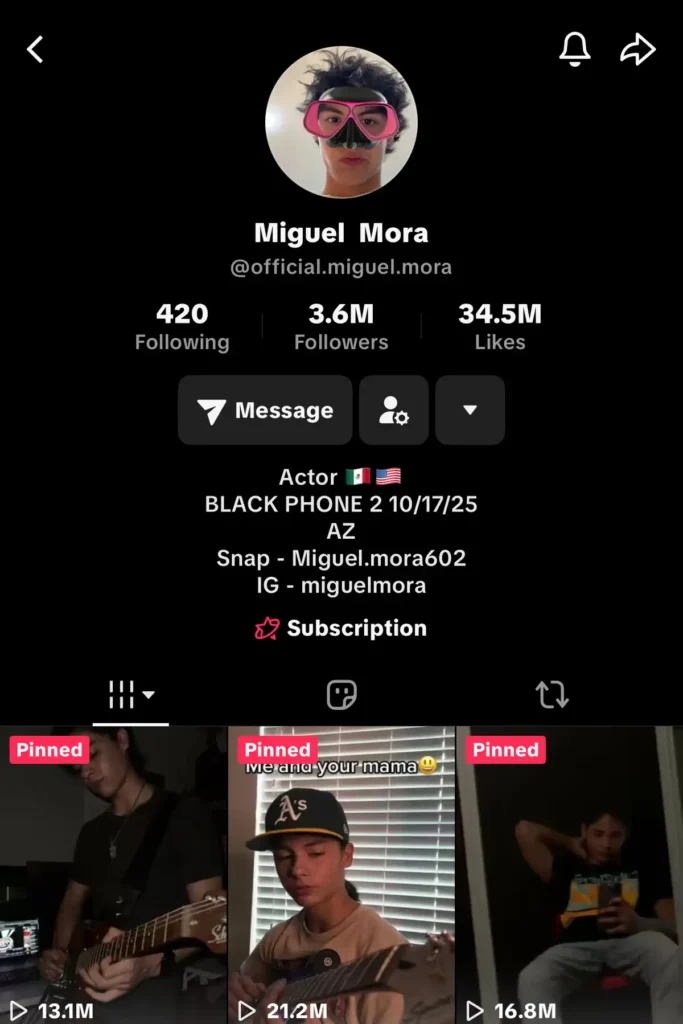Play the pinned video with 16.8M views
The height and width of the screenshot is (1024, 683).
[569, 875]
